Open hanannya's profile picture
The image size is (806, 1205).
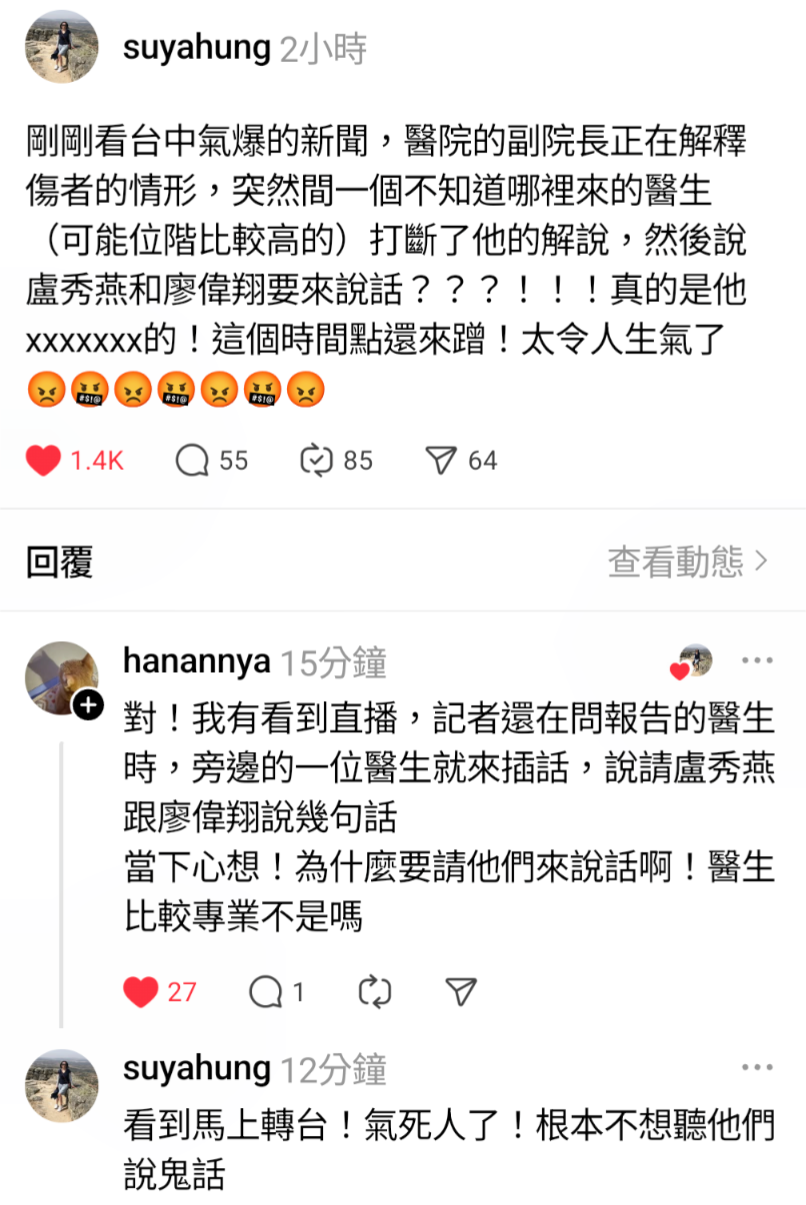pyautogui.click(x=62, y=678)
